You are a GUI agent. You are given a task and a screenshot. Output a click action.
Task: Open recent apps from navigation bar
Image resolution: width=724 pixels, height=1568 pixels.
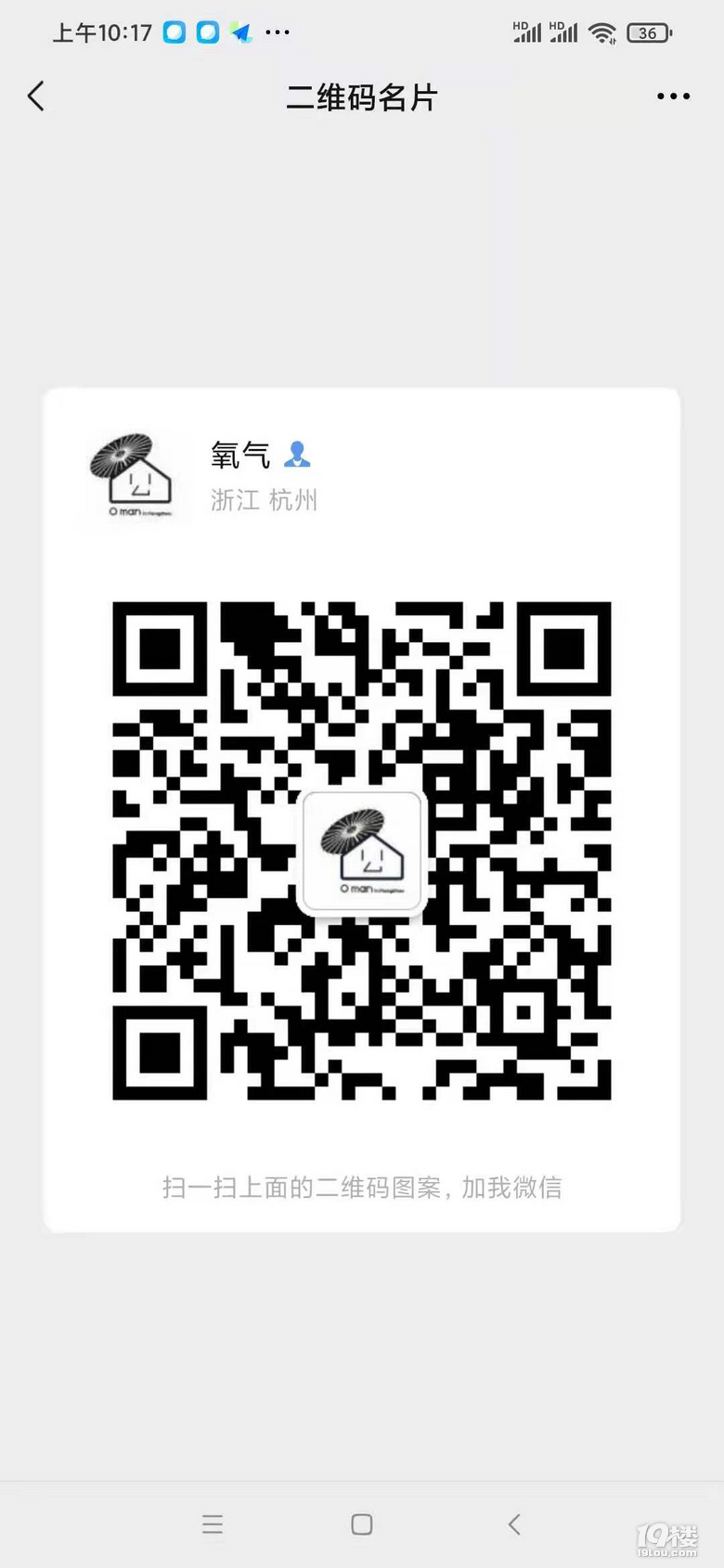click(x=213, y=1524)
